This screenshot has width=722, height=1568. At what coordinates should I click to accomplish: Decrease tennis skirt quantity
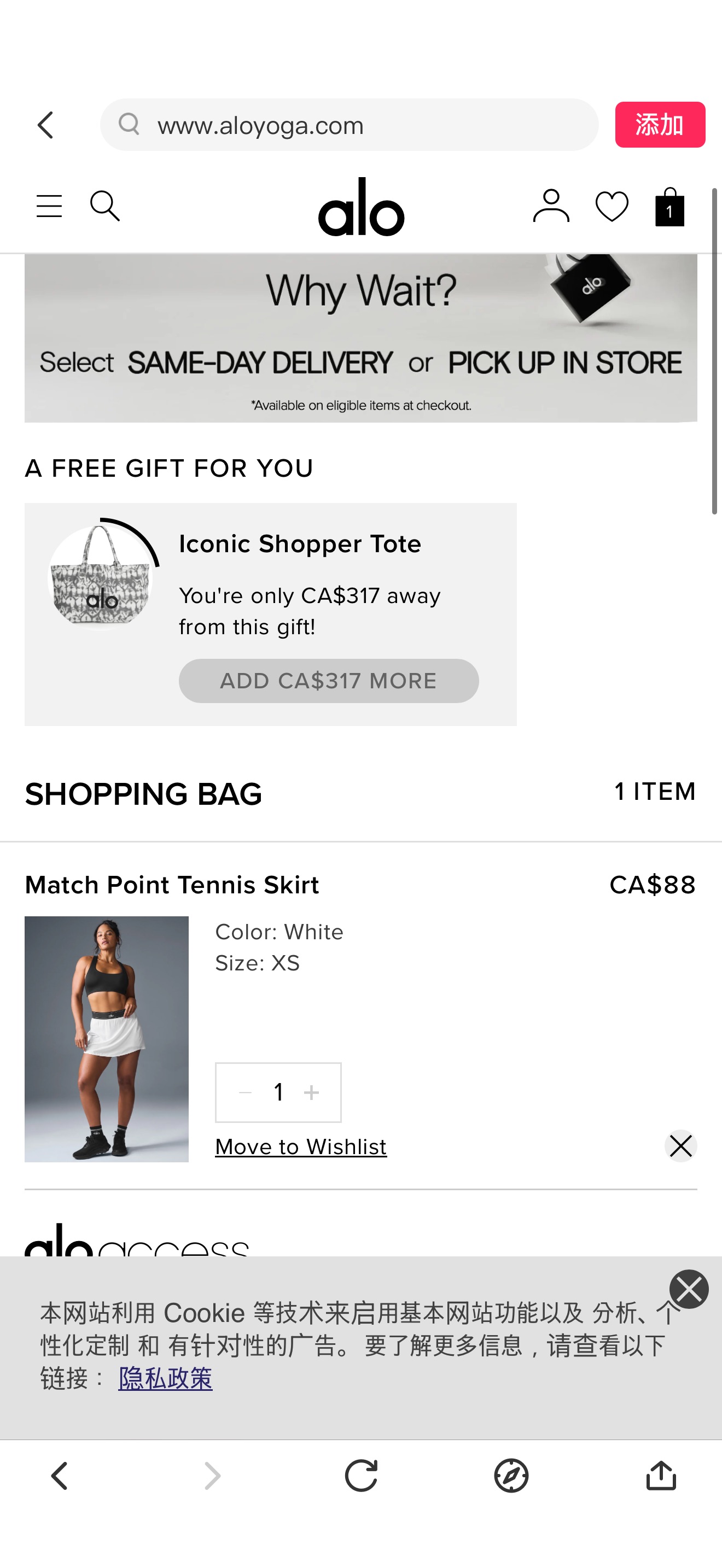(246, 1092)
